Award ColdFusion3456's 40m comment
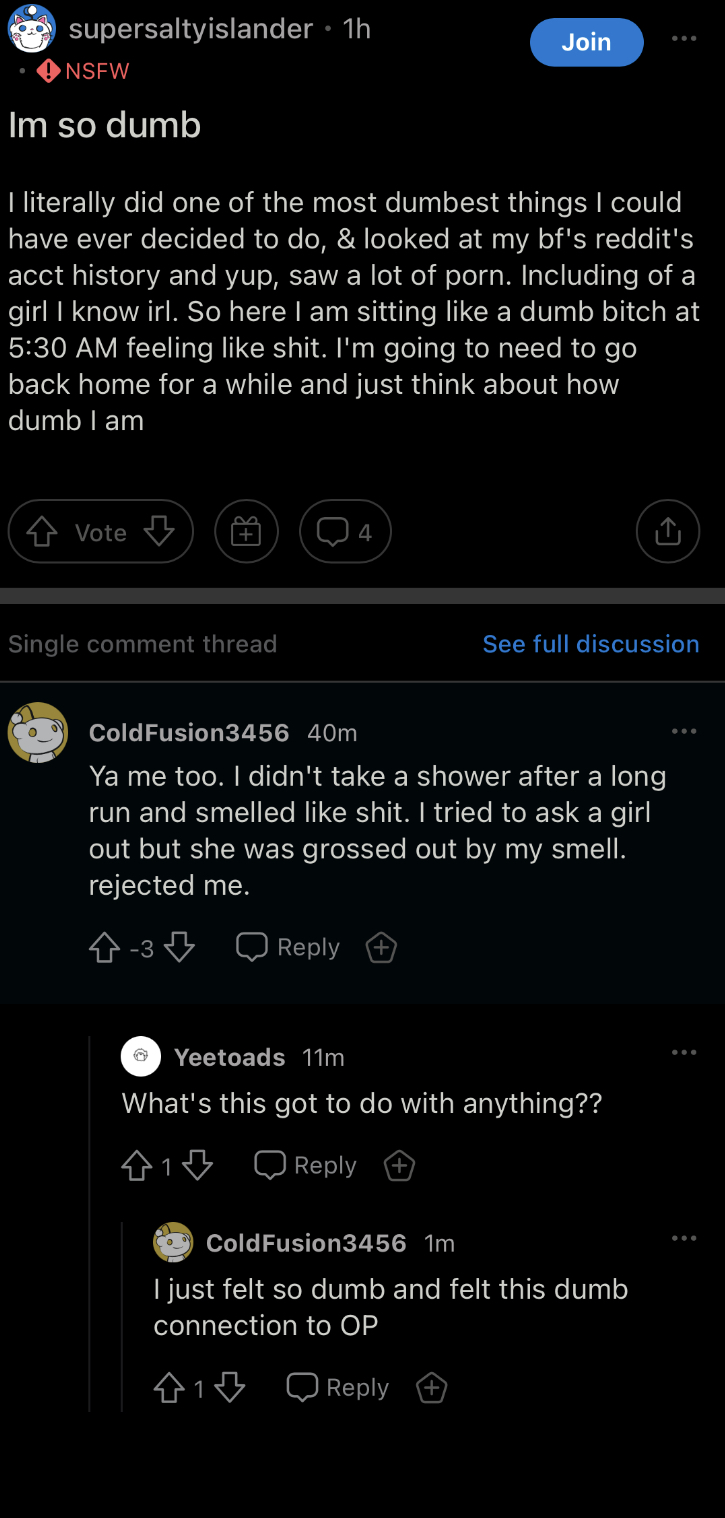725x1518 pixels. coord(381,948)
